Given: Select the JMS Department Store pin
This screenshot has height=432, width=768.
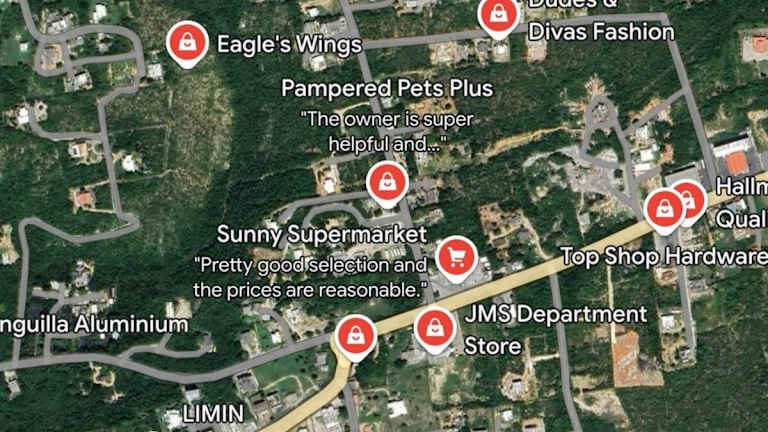Looking at the screenshot, I should (434, 327).
